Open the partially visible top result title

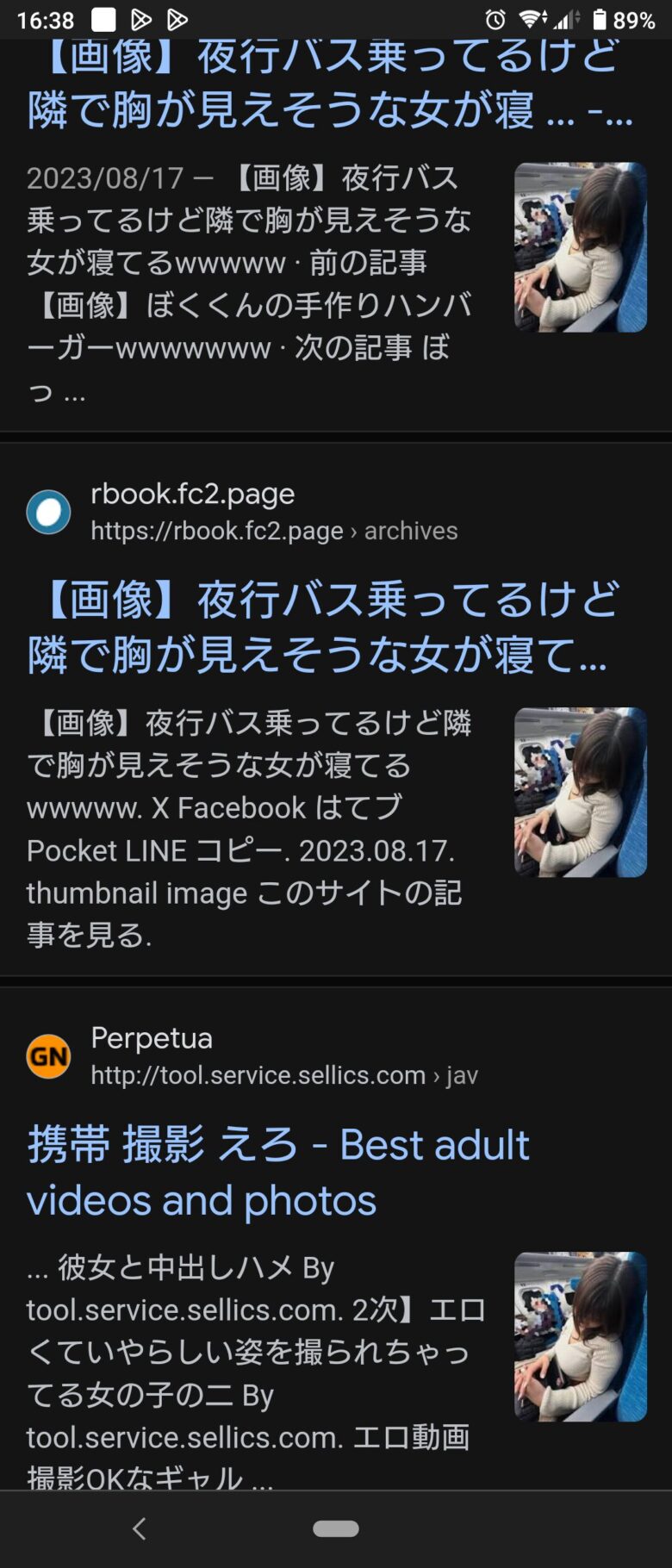pyautogui.click(x=332, y=84)
